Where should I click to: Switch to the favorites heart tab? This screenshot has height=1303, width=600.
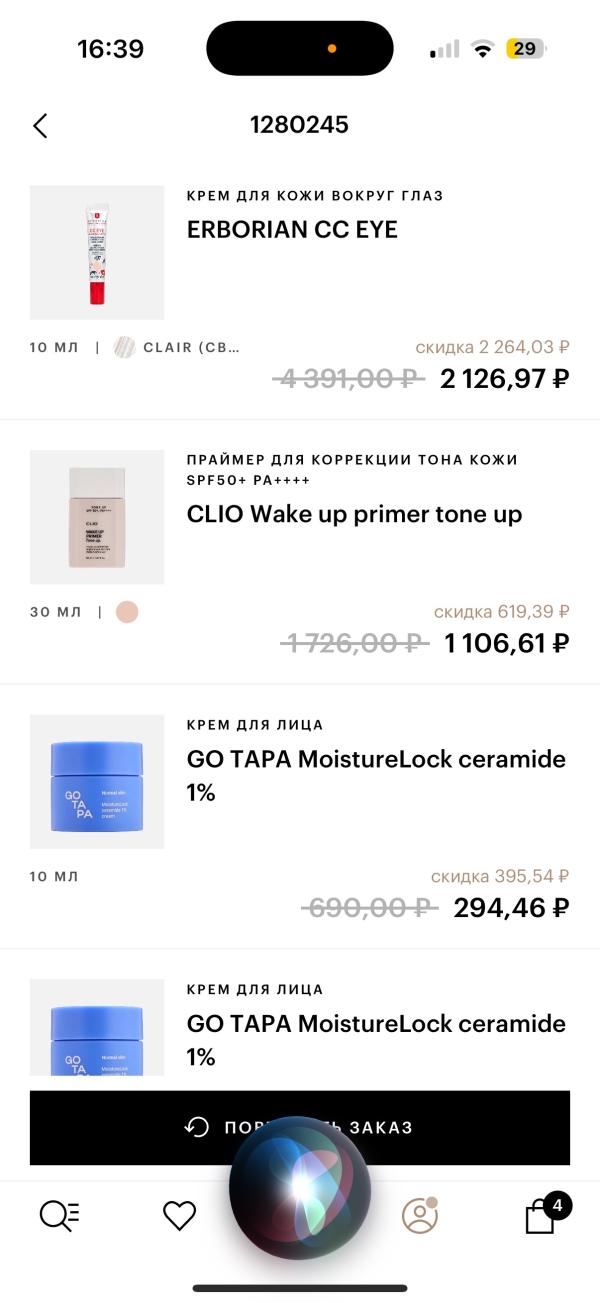coord(179,1215)
